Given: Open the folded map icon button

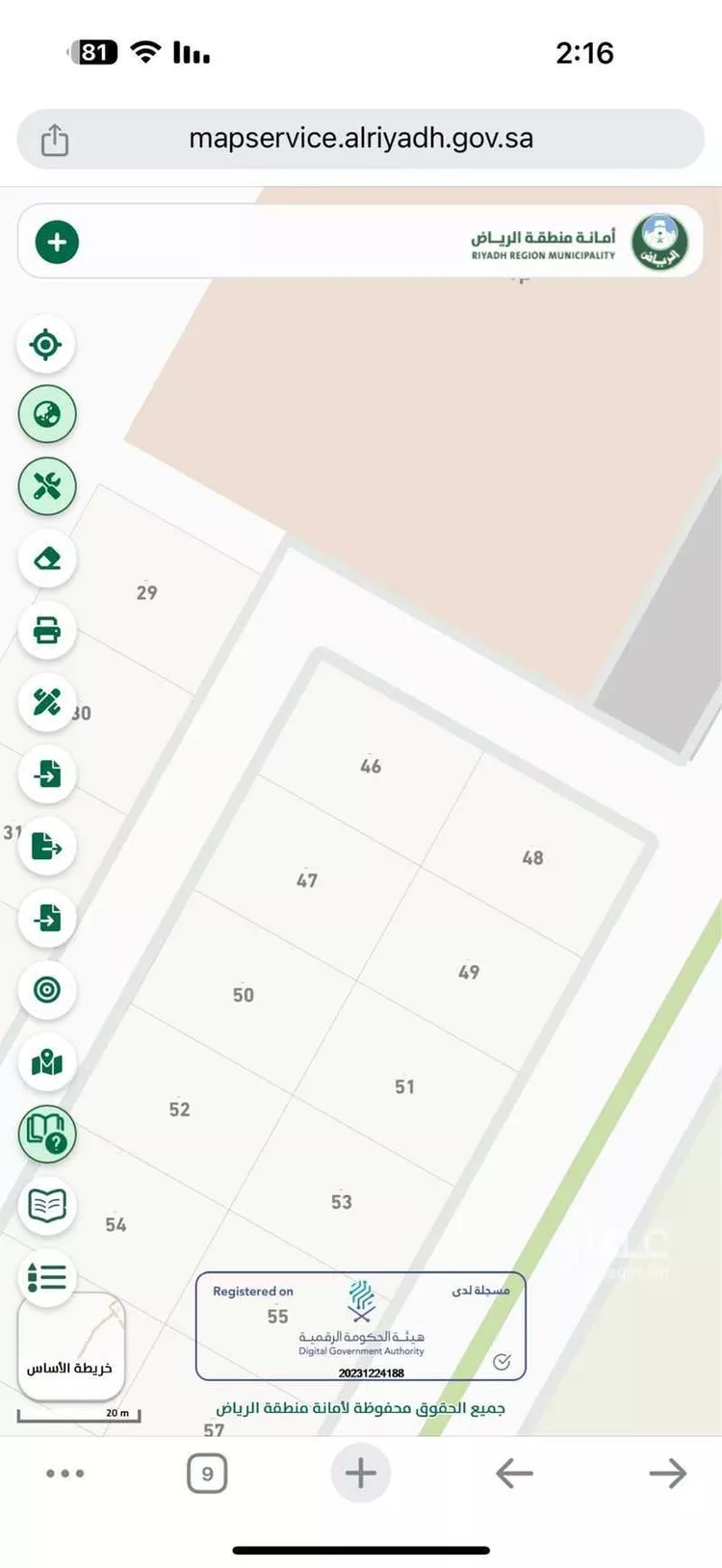Looking at the screenshot, I should [46, 1062].
